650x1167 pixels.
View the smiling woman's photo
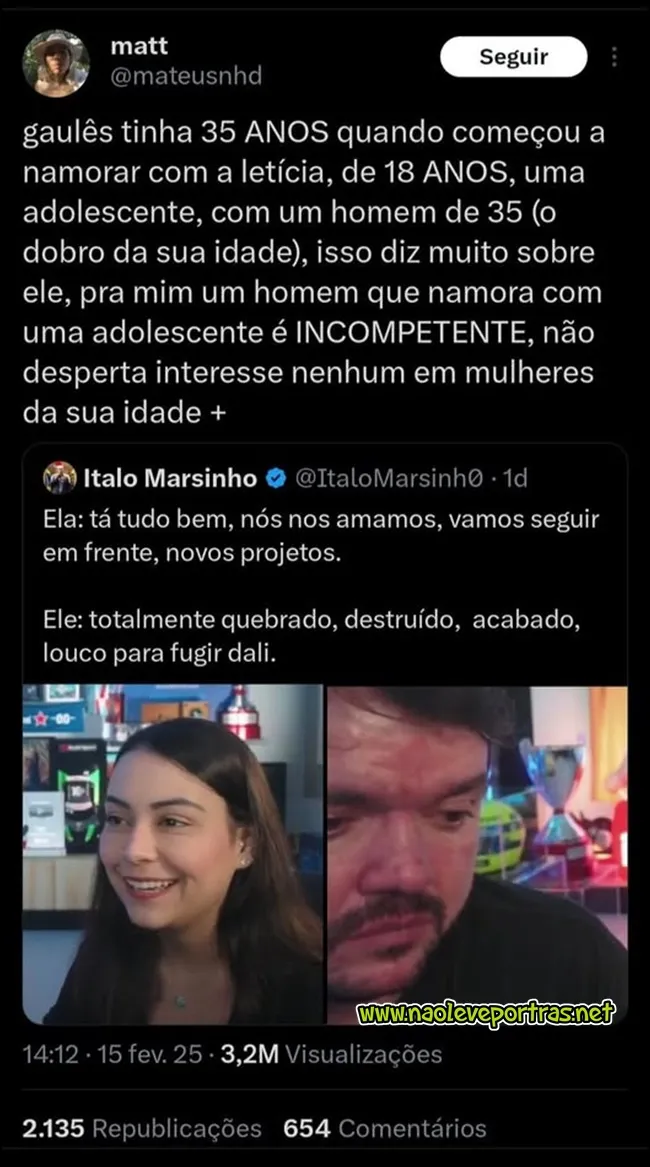coord(173,854)
